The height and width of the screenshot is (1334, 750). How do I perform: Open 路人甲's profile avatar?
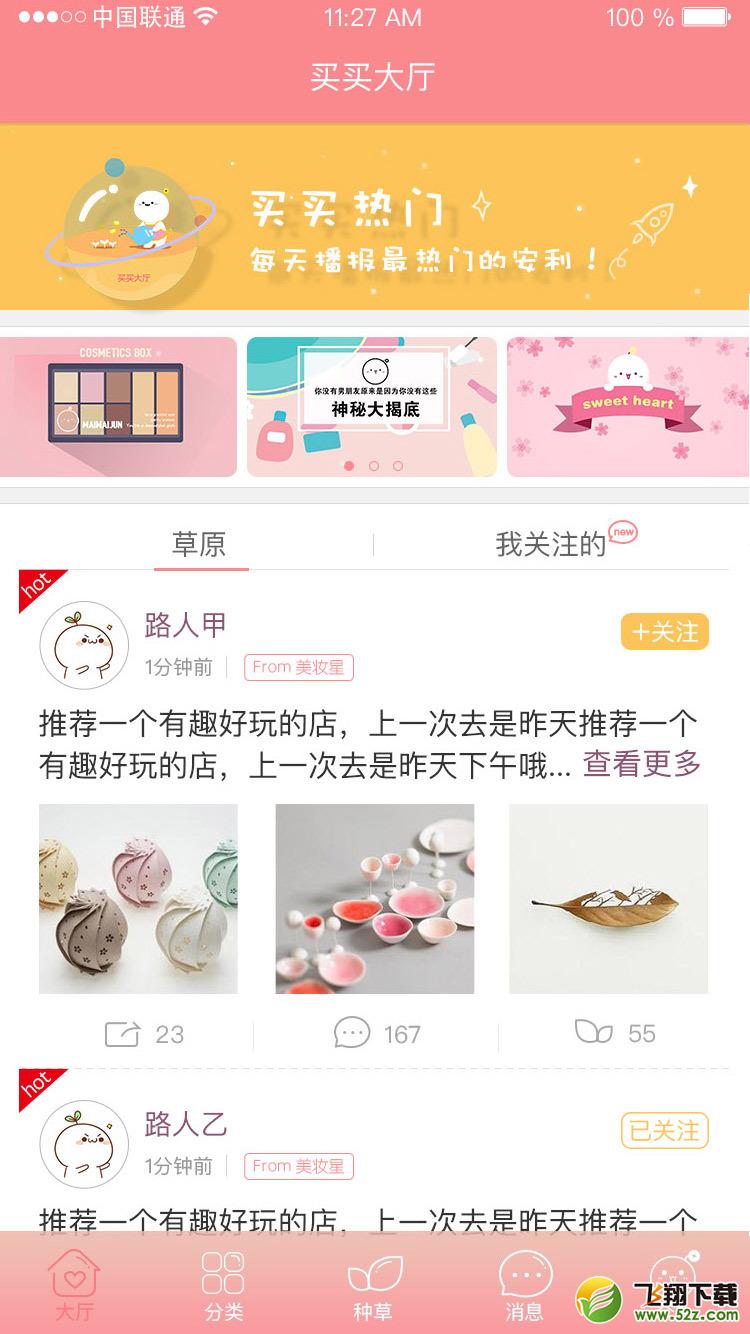tap(84, 645)
